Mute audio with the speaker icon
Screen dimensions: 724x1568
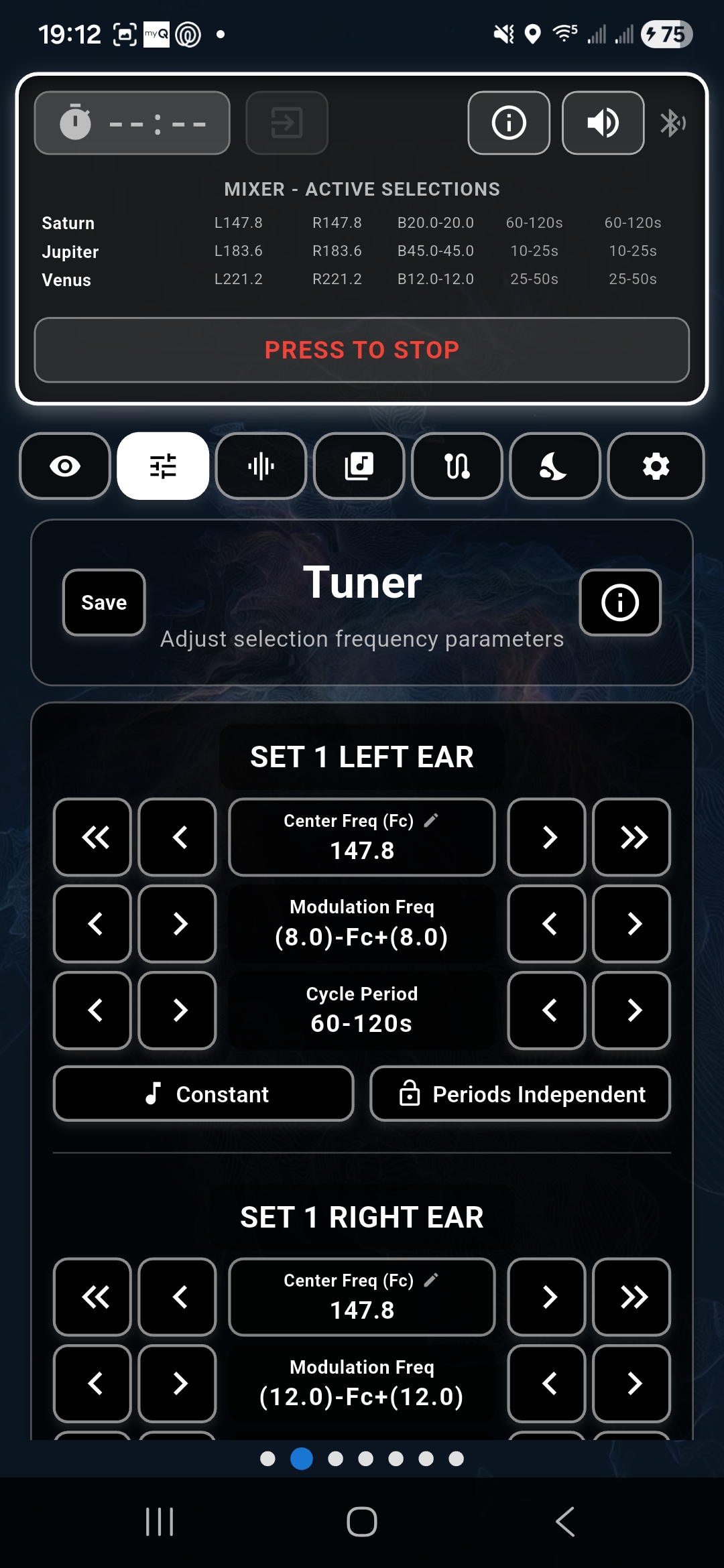click(601, 123)
